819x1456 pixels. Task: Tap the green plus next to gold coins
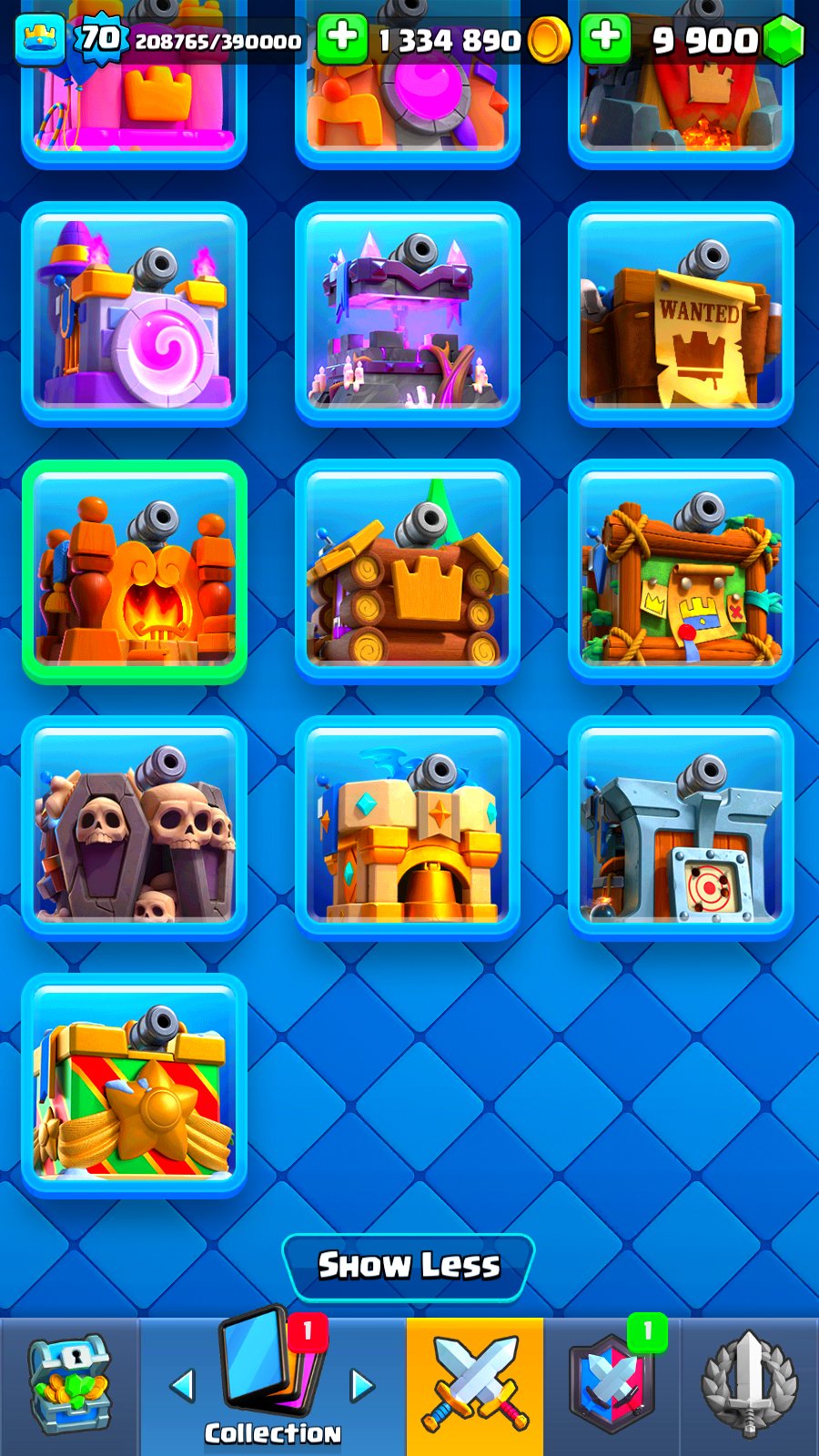coord(342,39)
